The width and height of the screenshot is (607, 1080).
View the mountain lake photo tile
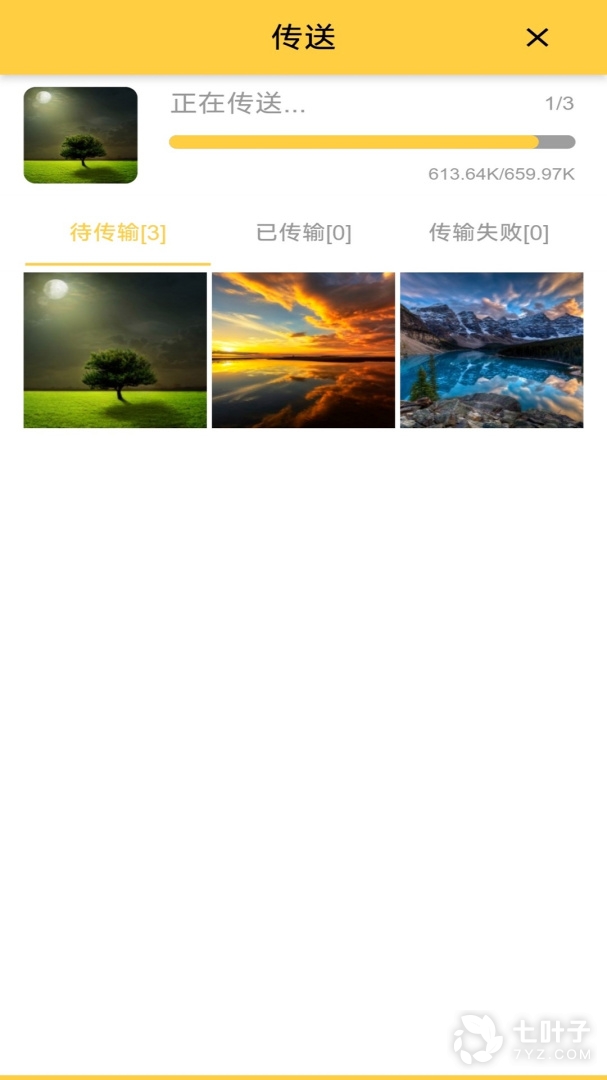(x=491, y=350)
